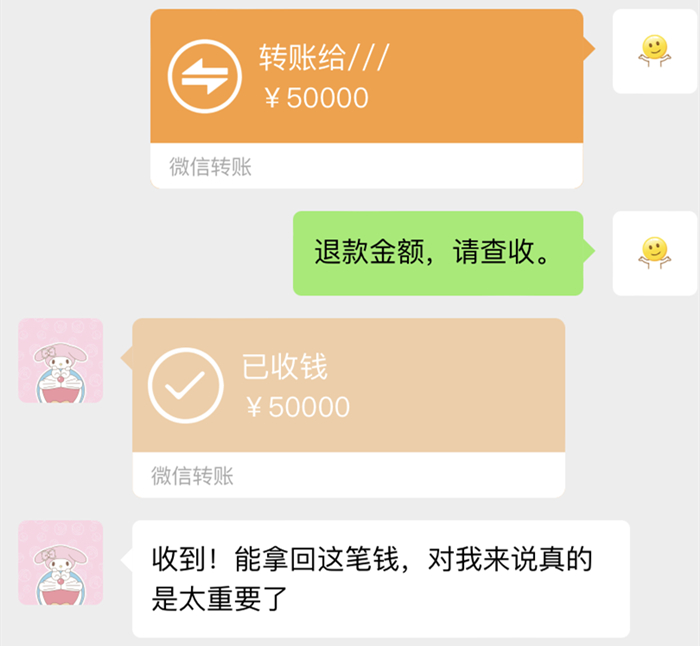700x646 pixels.
Task: Open the pink bunny avatar beside 收到！ message
Action: click(x=61, y=562)
